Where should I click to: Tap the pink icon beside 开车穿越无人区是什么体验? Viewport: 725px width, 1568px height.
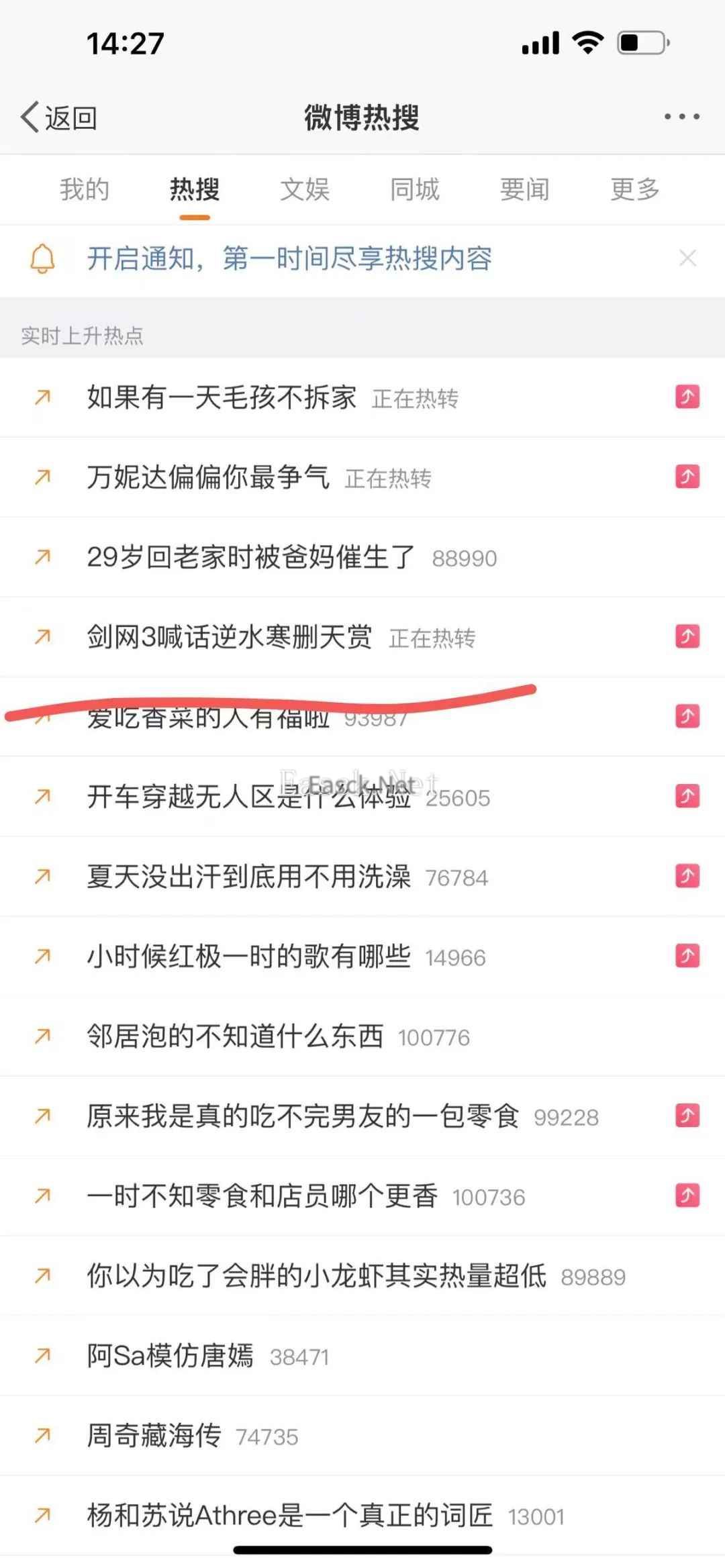687,796
